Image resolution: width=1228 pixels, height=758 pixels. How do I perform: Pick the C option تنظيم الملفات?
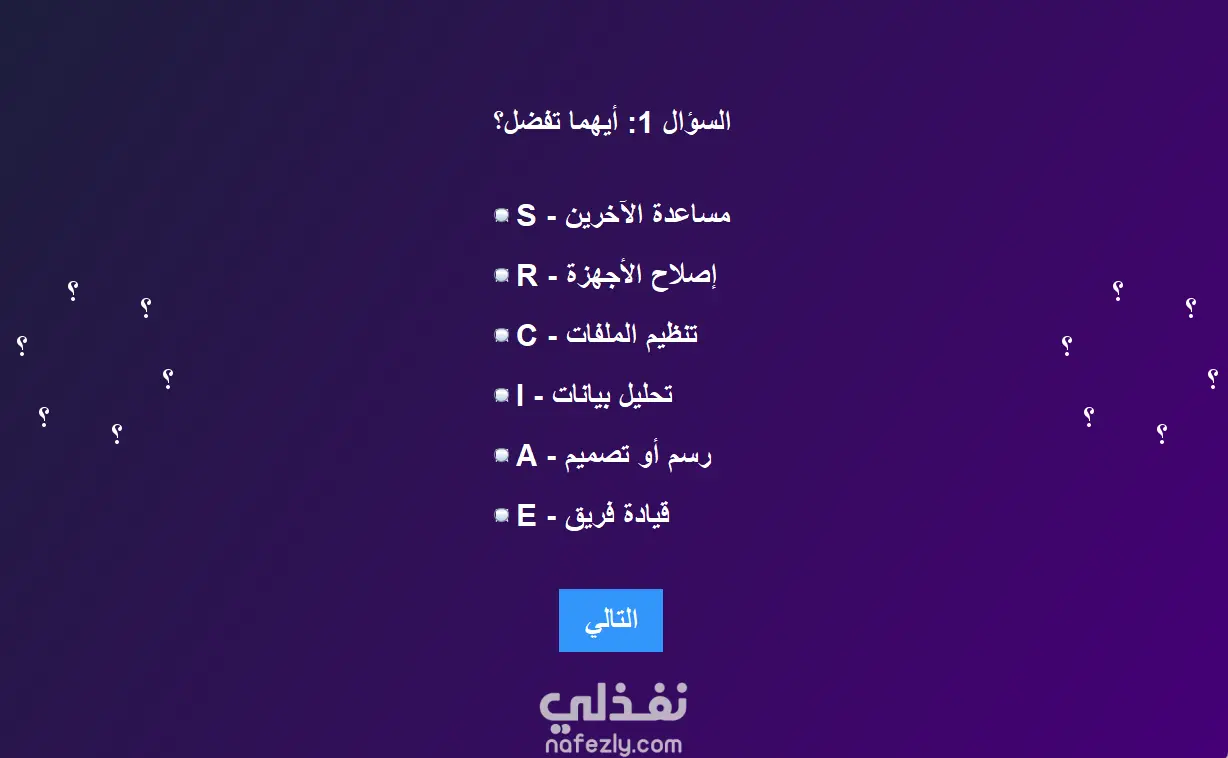pos(502,335)
